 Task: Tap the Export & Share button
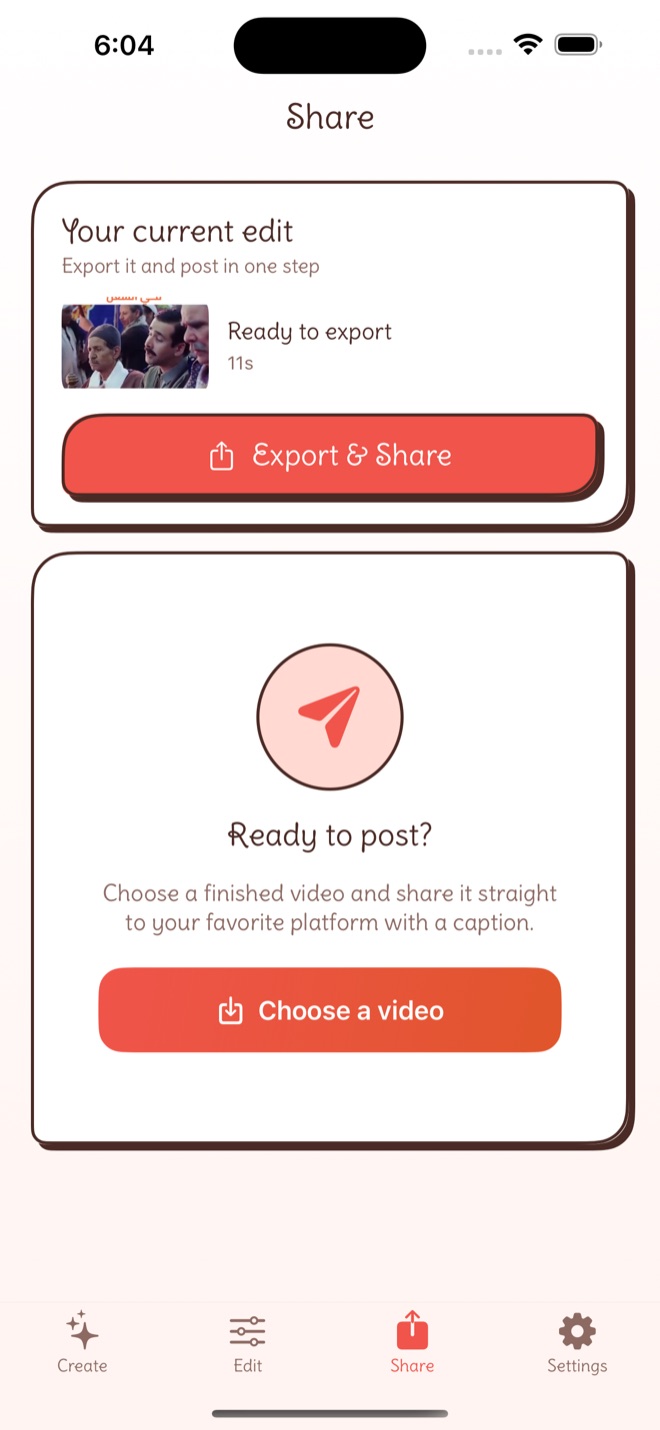click(x=331, y=456)
